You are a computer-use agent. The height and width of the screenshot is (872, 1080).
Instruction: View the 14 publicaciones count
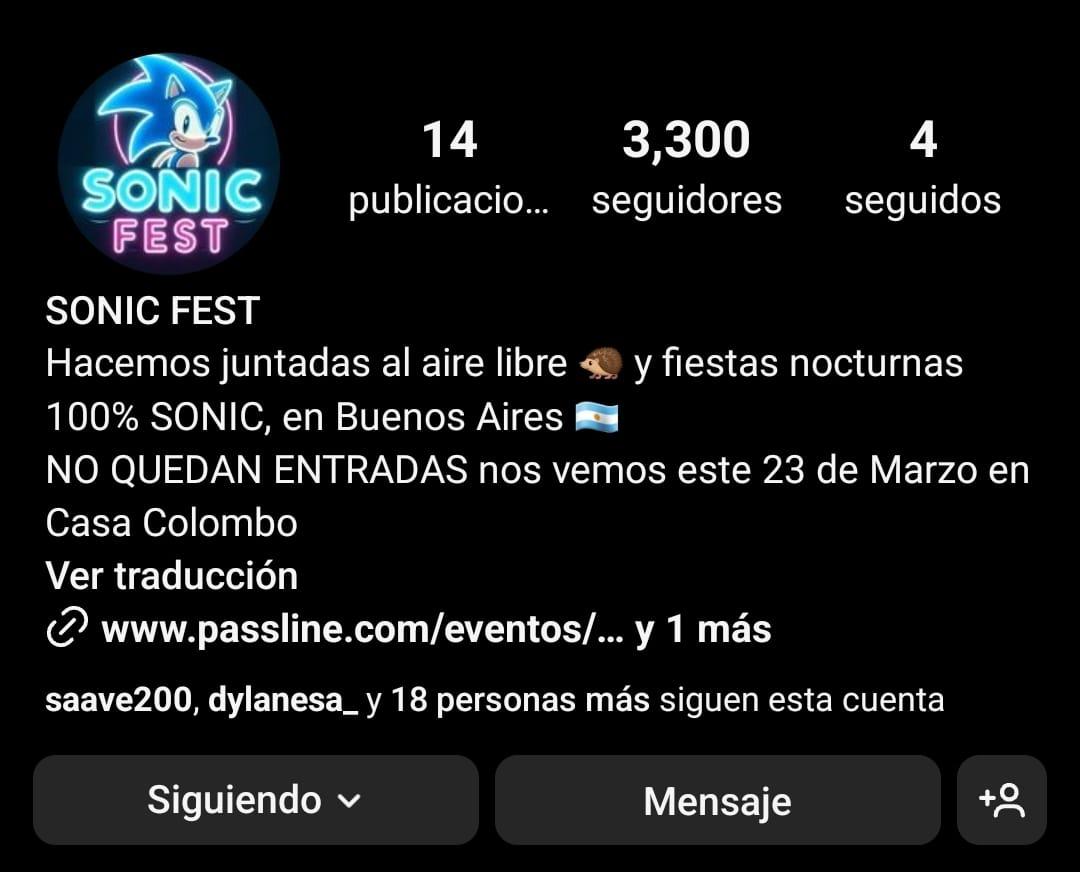[x=449, y=168]
